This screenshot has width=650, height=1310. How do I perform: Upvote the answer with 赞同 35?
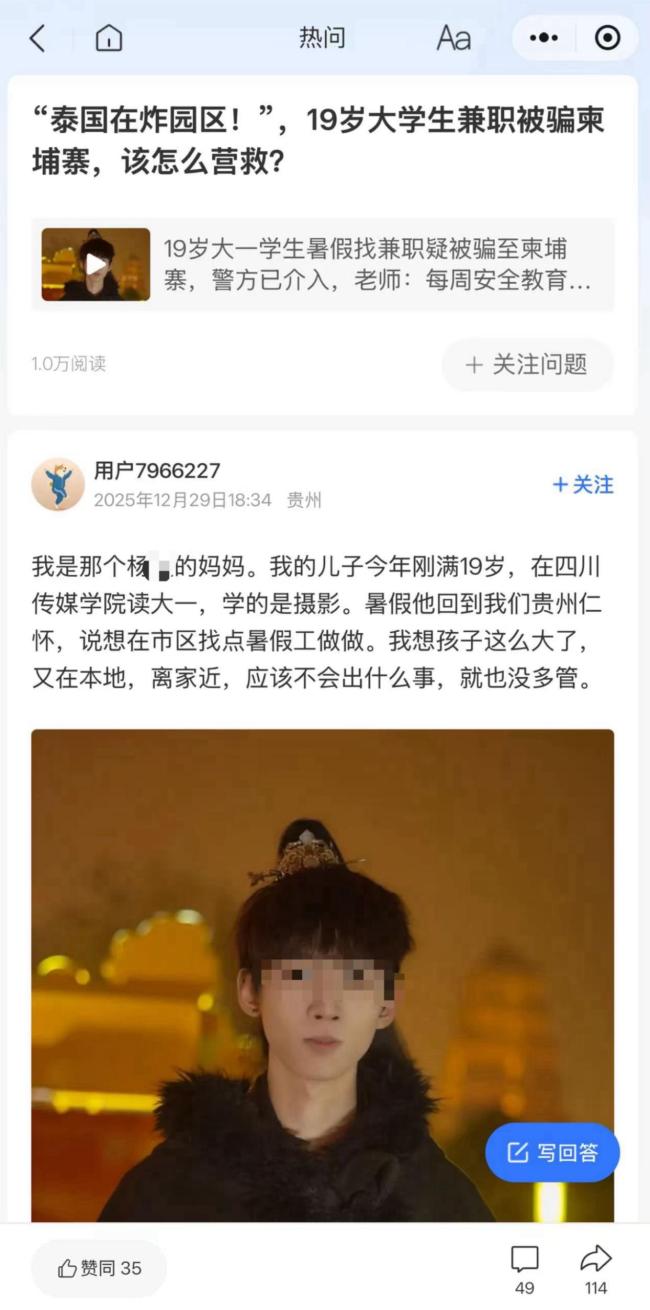pyautogui.click(x=99, y=1268)
